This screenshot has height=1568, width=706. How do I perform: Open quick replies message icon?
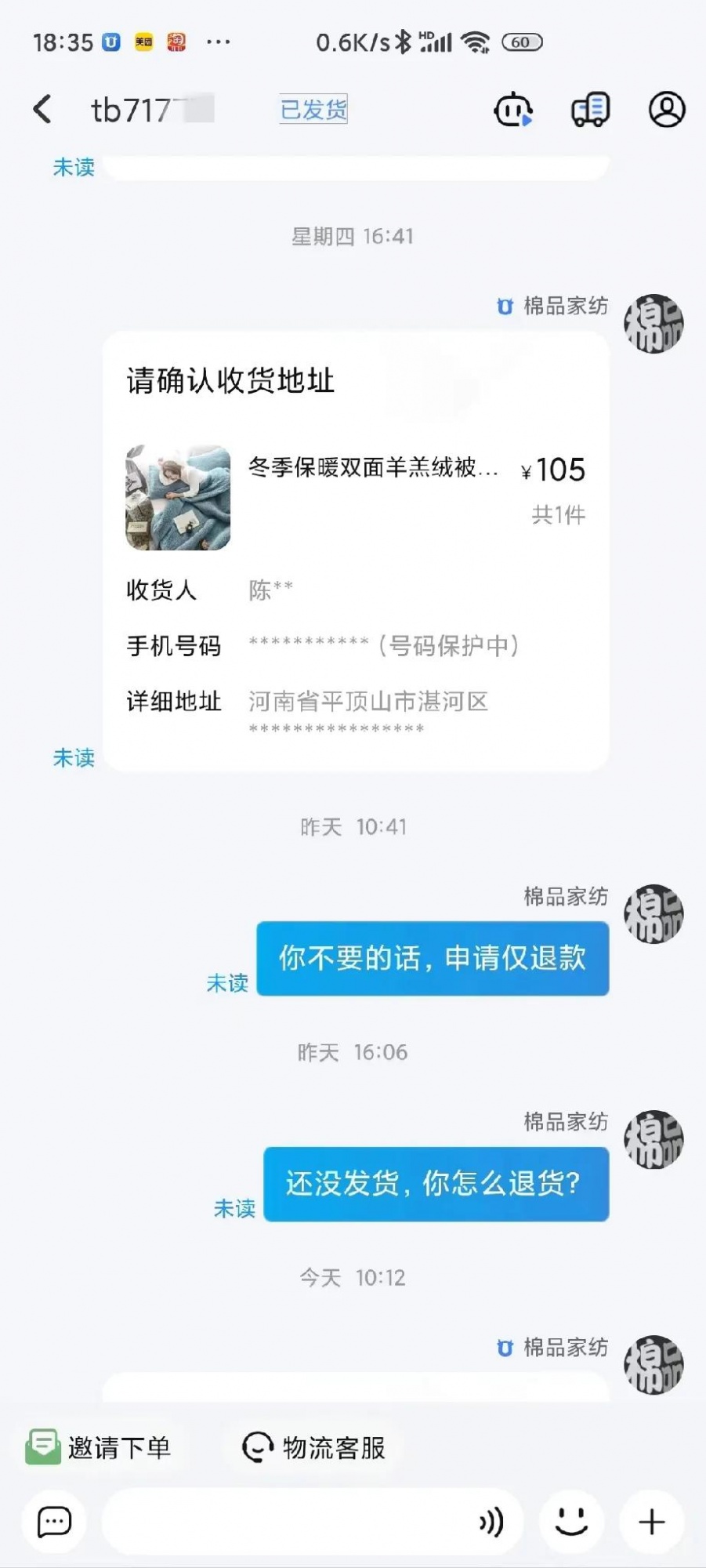click(54, 1522)
